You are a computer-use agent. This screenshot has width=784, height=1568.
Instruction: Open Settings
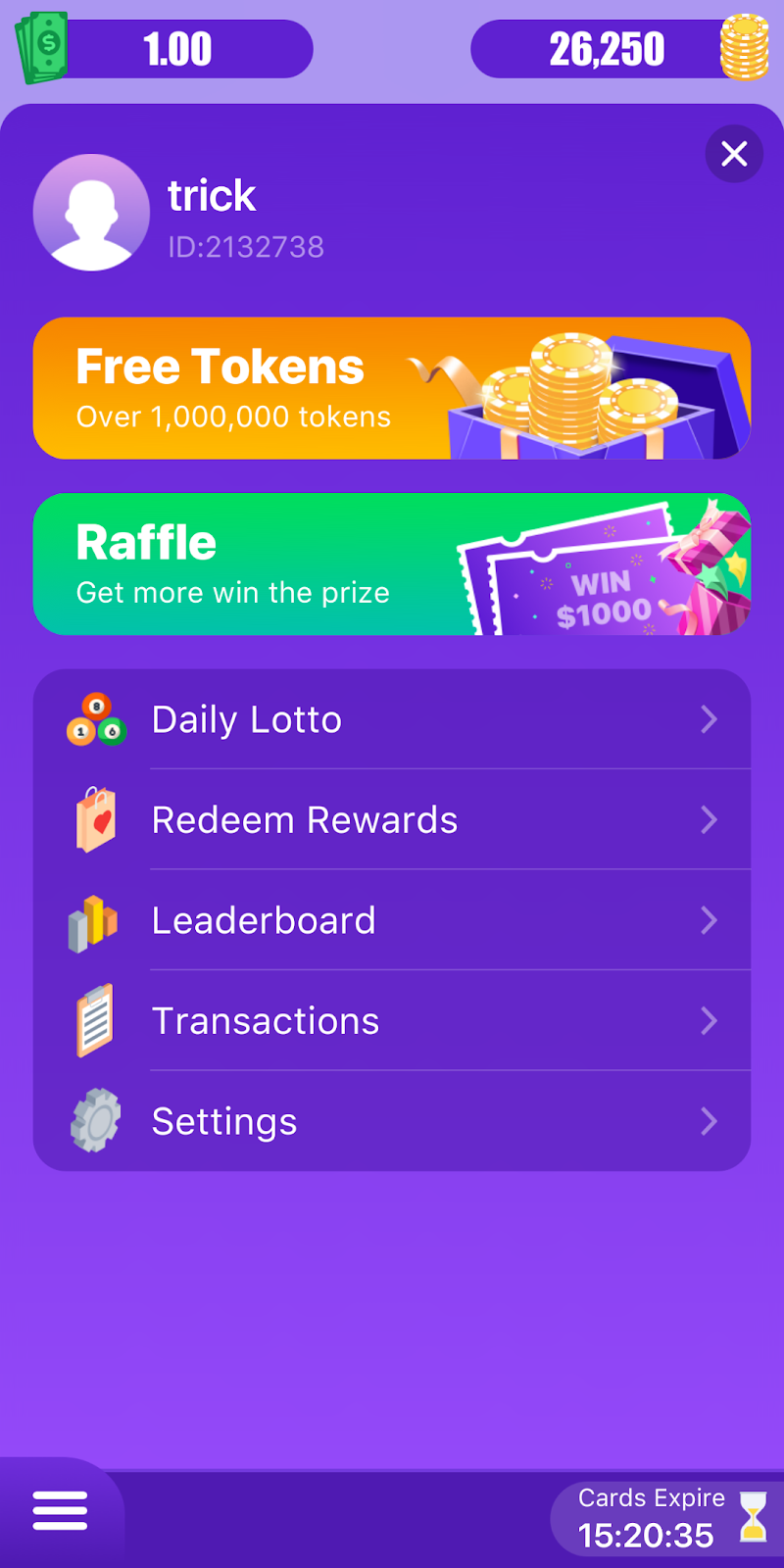point(392,1121)
